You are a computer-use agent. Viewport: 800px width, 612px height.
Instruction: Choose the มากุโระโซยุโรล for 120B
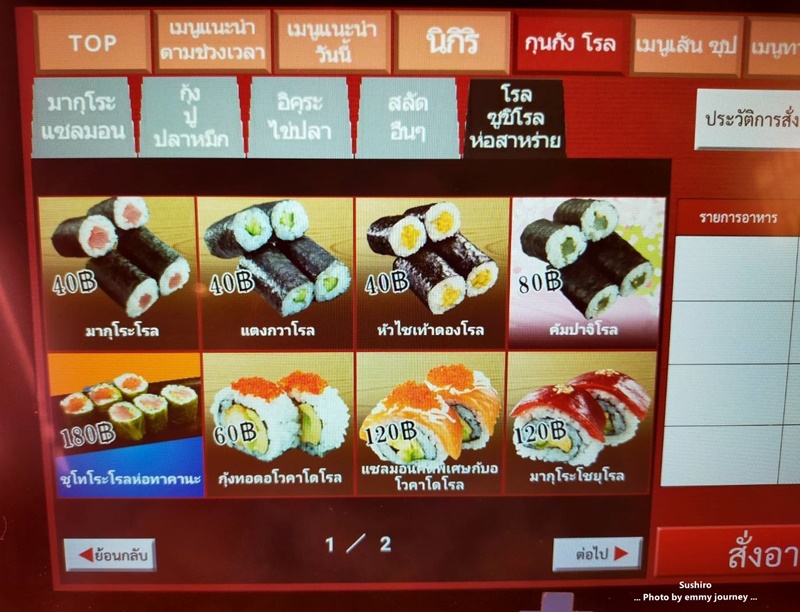click(x=581, y=423)
